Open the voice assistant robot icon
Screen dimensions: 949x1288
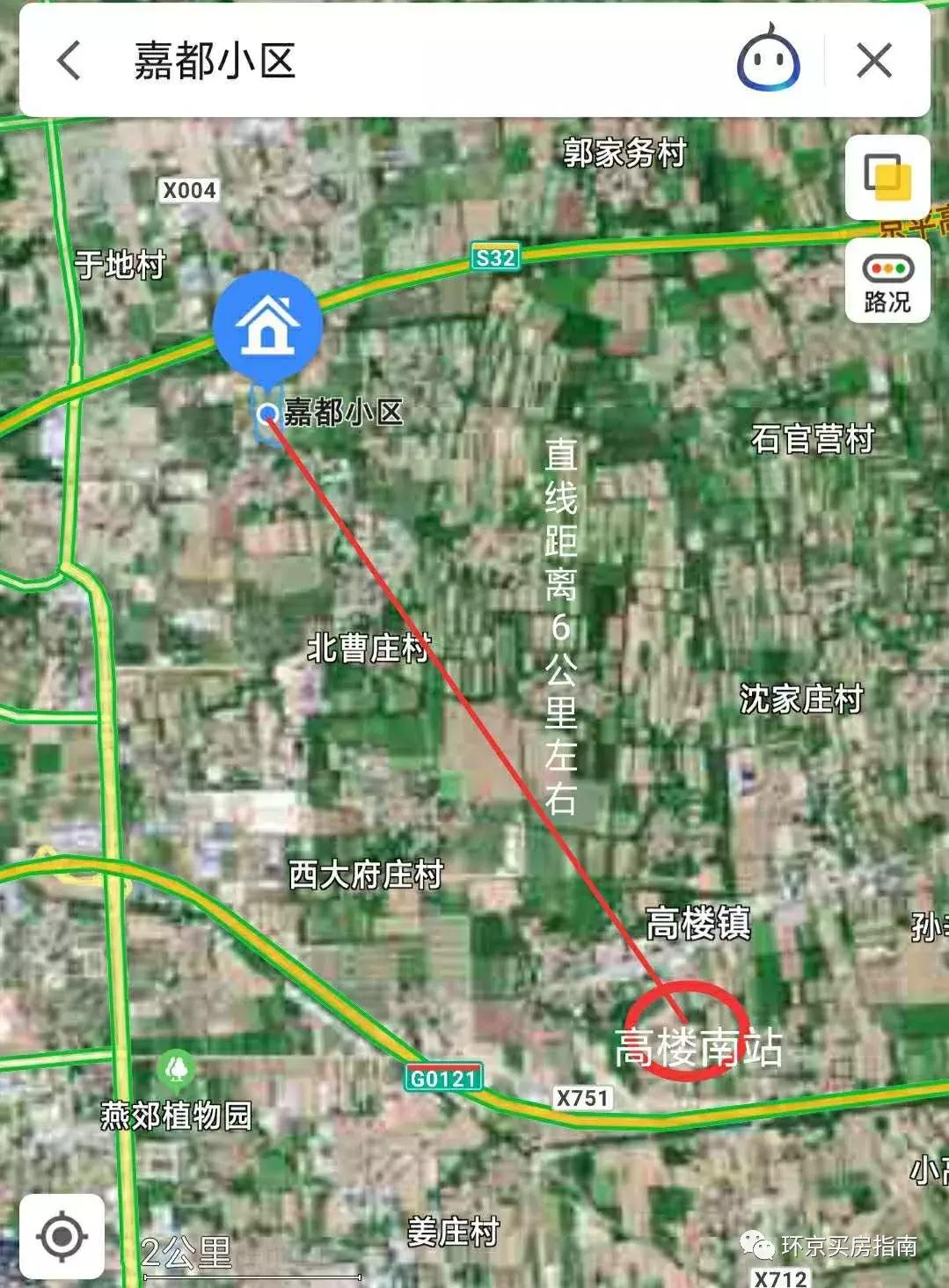click(x=767, y=59)
